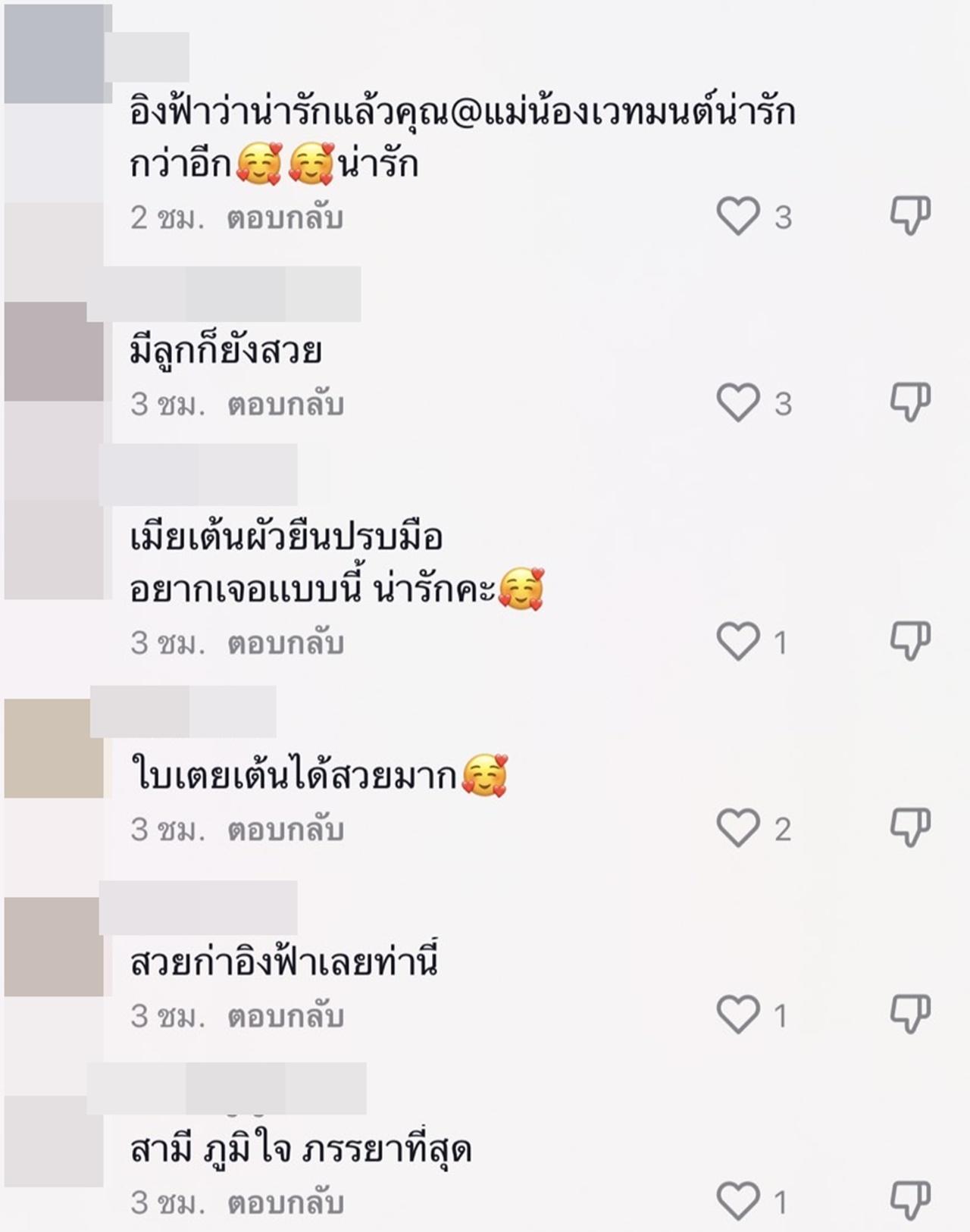Like the comment 'ใบเตยเต้นได้สวยมาก'
The width and height of the screenshot is (970, 1232).
(x=738, y=828)
